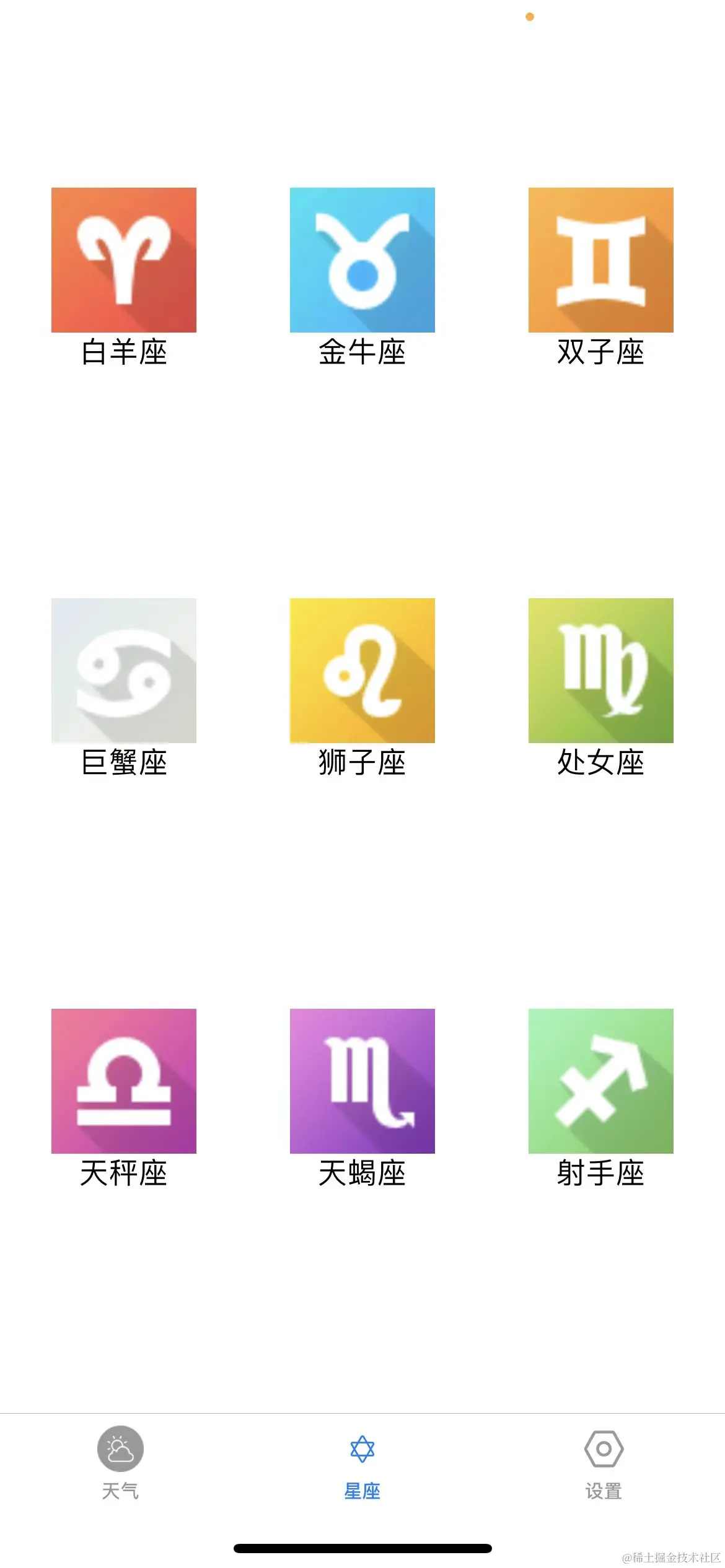Image resolution: width=725 pixels, height=1568 pixels.
Task: Tap the 天蝎座 (Scorpio) tile
Action: click(362, 1081)
